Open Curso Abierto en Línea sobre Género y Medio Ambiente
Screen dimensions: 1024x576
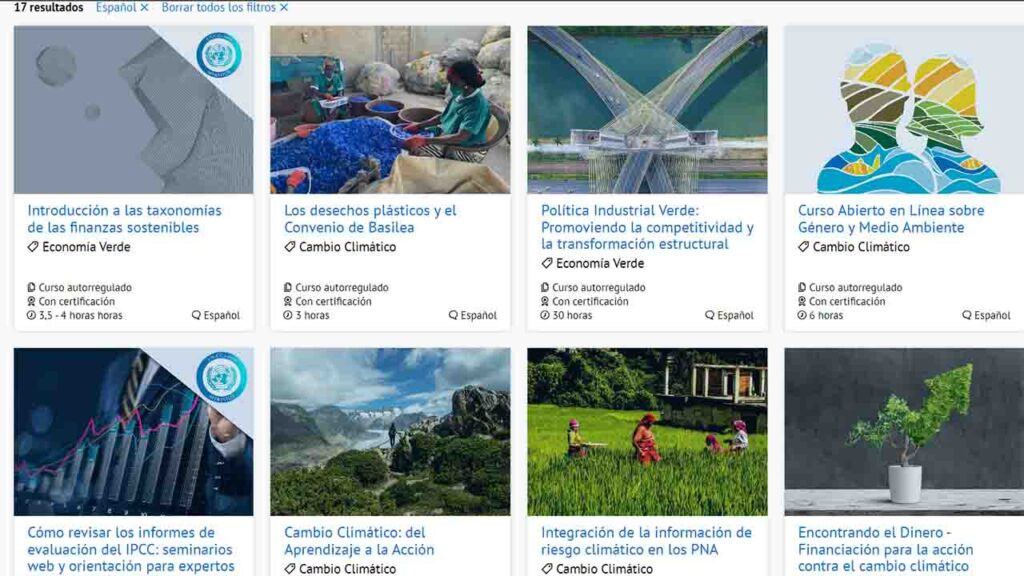[x=890, y=219]
